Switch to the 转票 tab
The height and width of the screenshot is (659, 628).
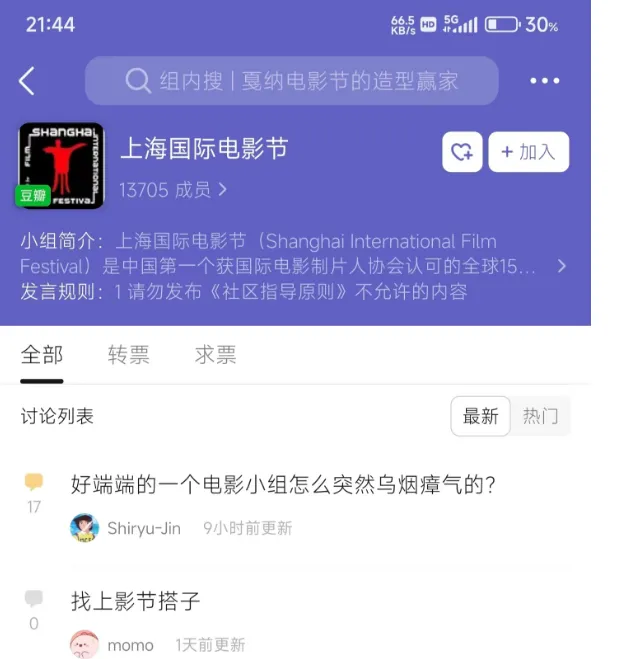[129, 355]
